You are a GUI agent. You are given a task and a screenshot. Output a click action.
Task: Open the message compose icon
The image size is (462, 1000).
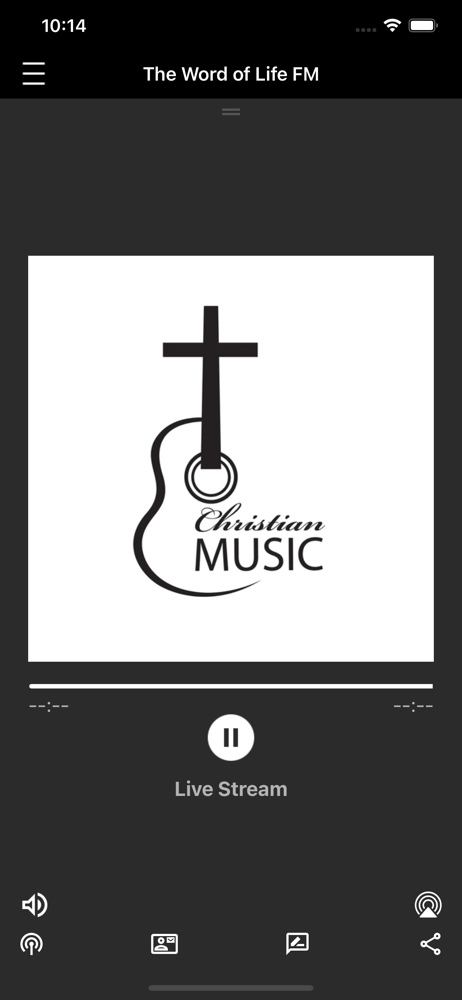click(297, 944)
